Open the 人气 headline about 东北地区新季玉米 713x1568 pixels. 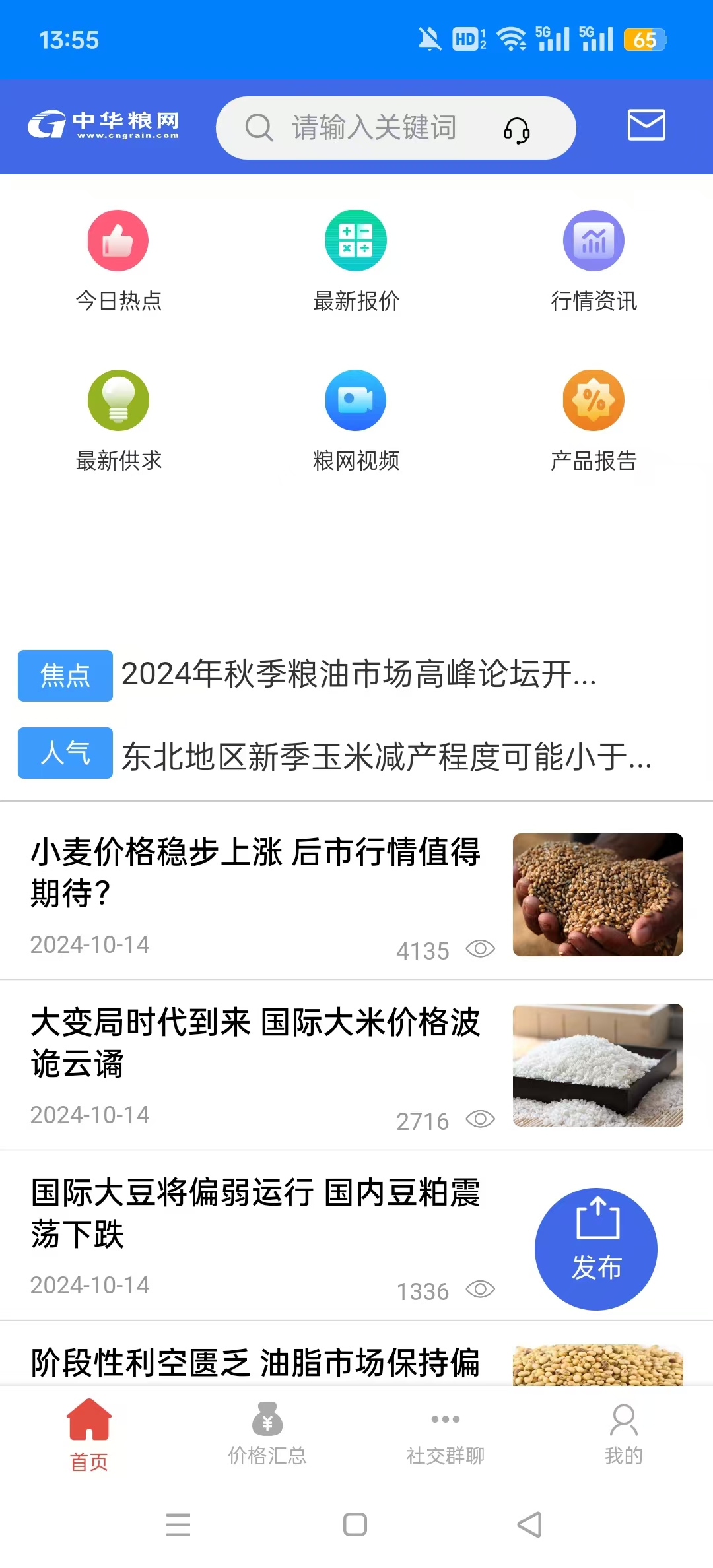click(x=386, y=756)
